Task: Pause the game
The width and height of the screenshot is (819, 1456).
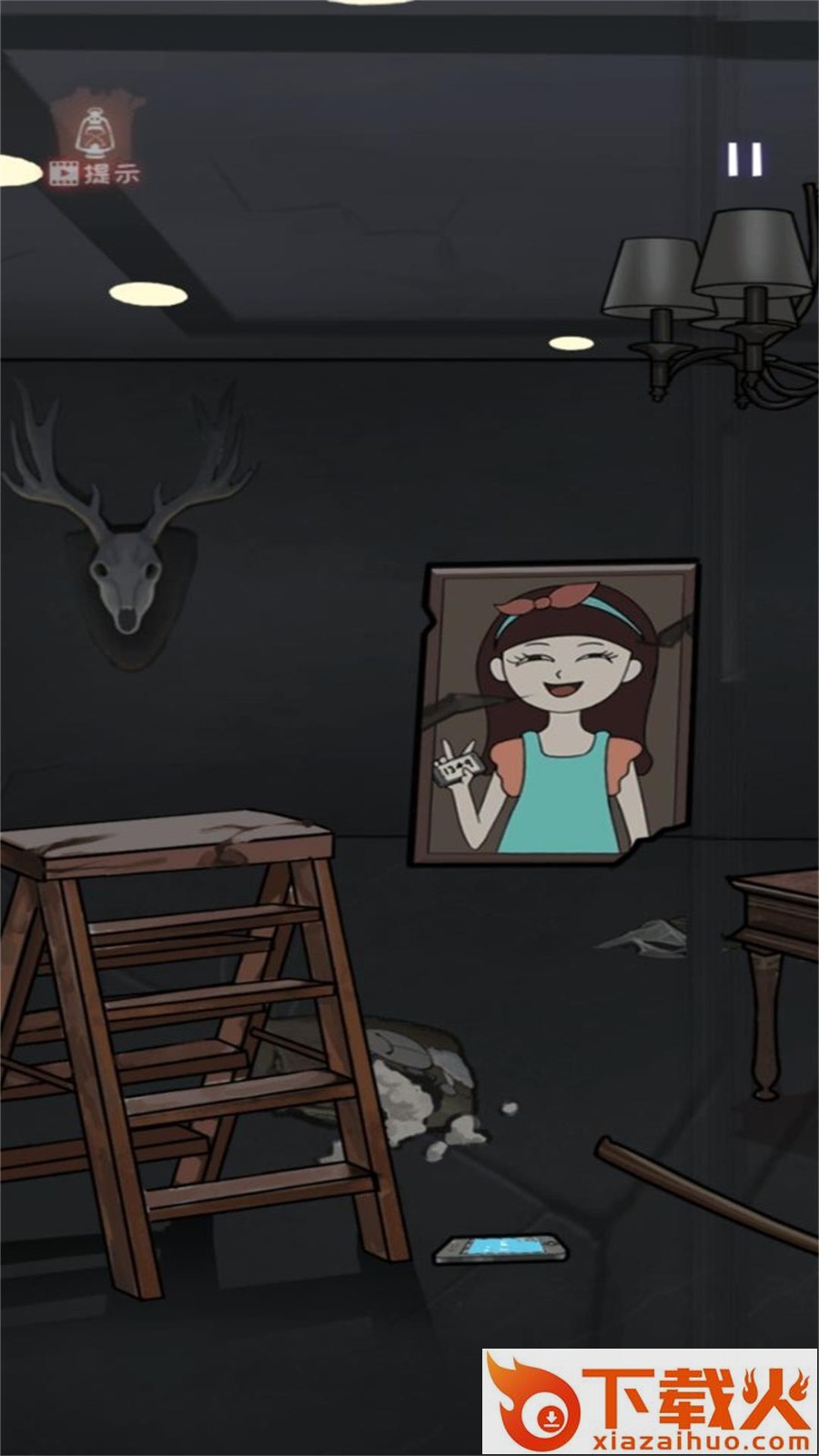Action: [744, 160]
